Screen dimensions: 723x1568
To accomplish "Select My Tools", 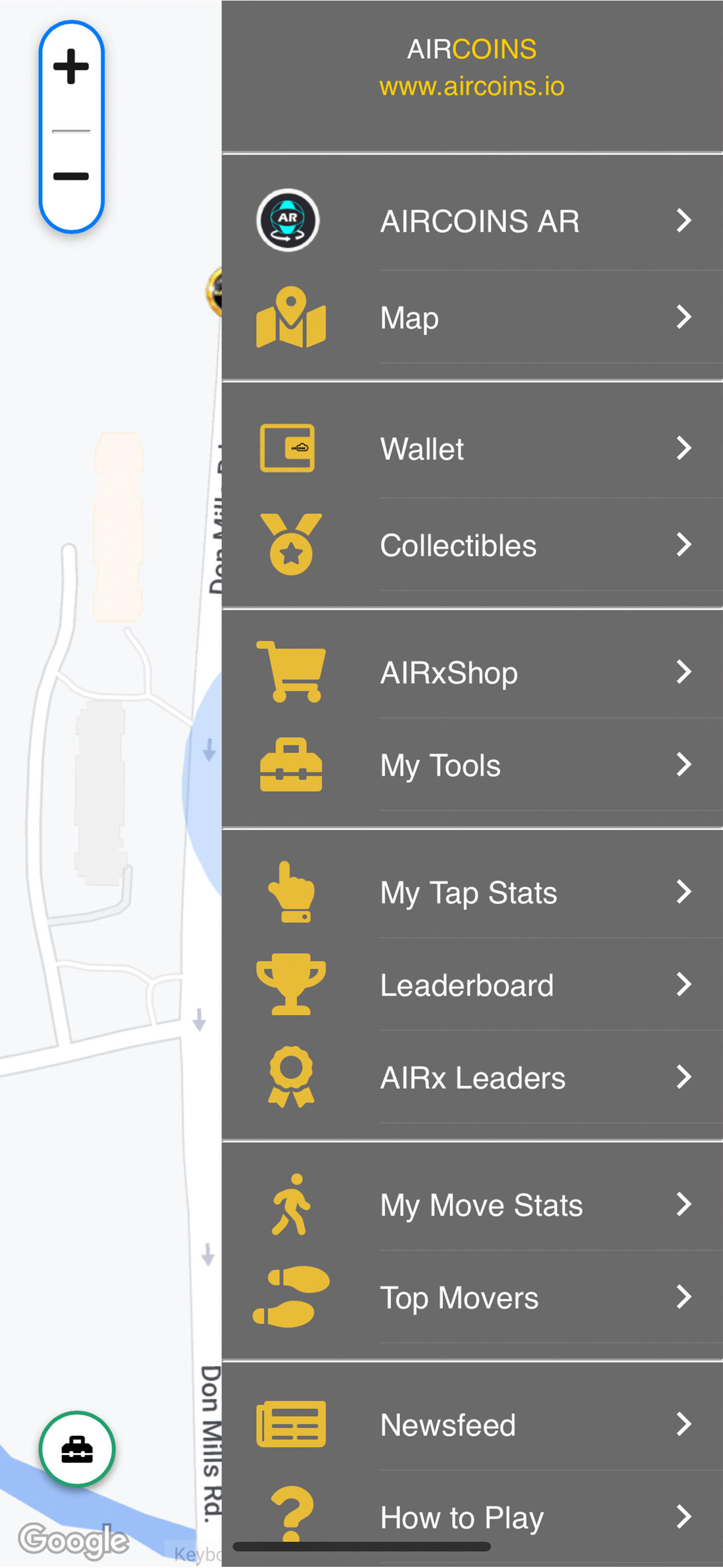I will click(x=472, y=765).
